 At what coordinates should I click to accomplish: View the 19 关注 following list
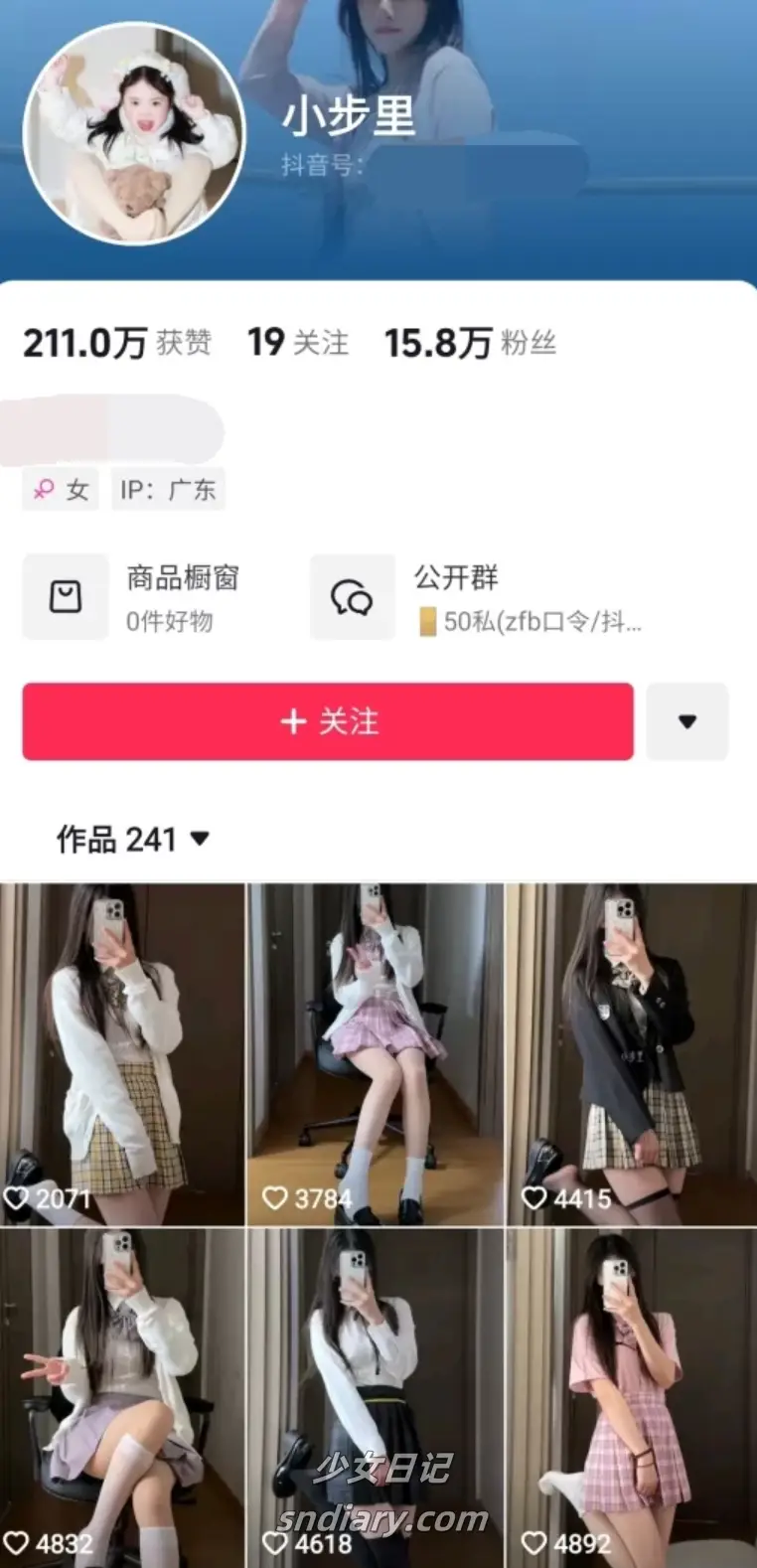tap(298, 343)
